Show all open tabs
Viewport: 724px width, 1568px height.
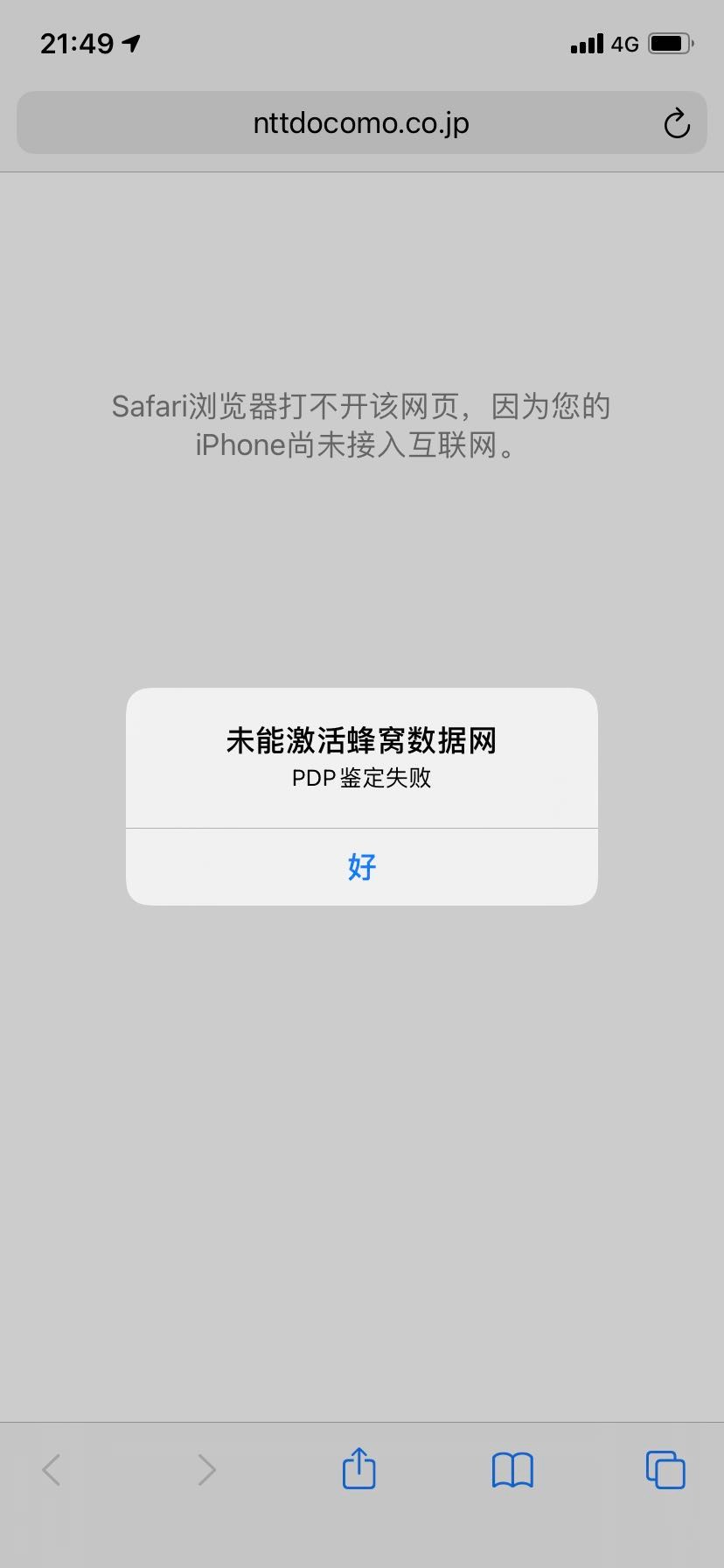pyautogui.click(x=665, y=1470)
